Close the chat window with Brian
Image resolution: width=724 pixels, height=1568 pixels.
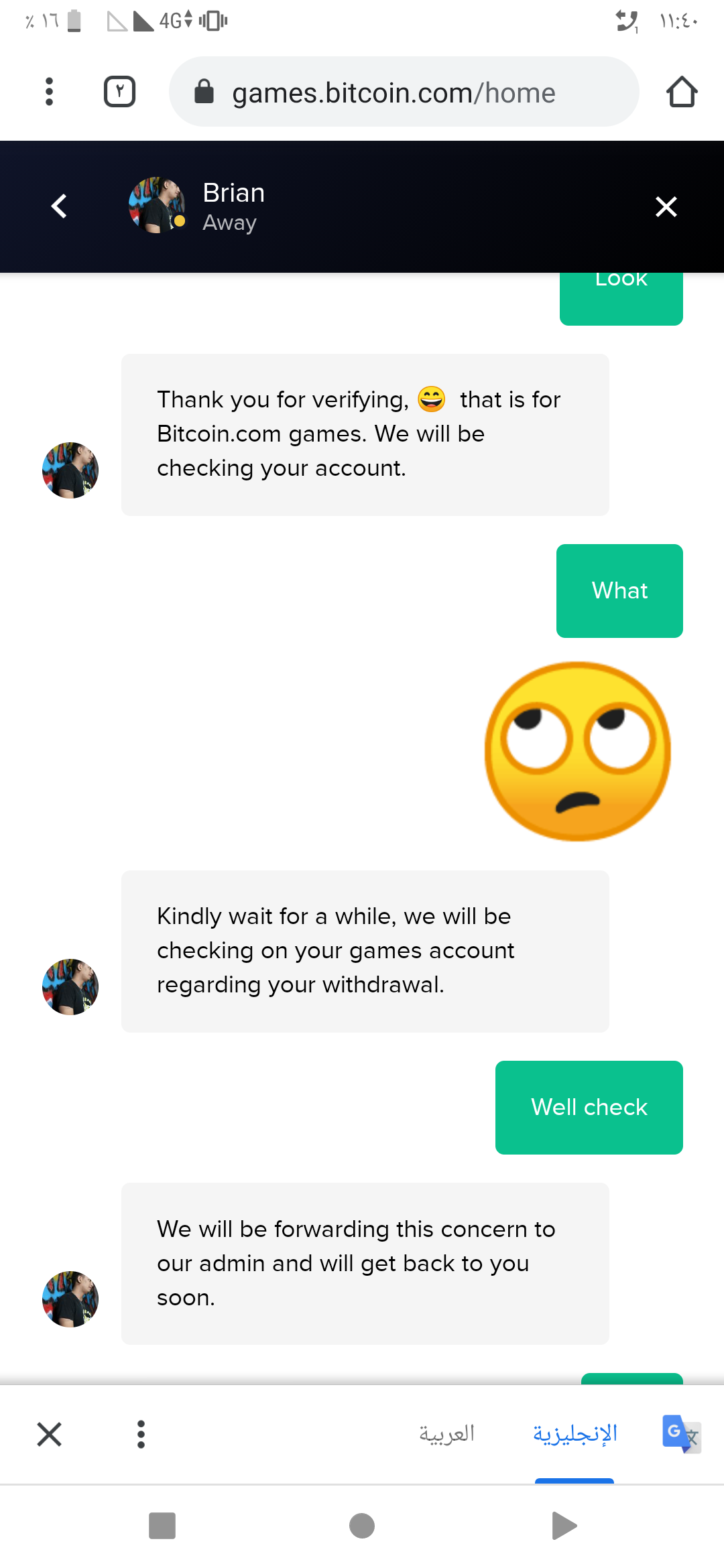pyautogui.click(x=666, y=206)
